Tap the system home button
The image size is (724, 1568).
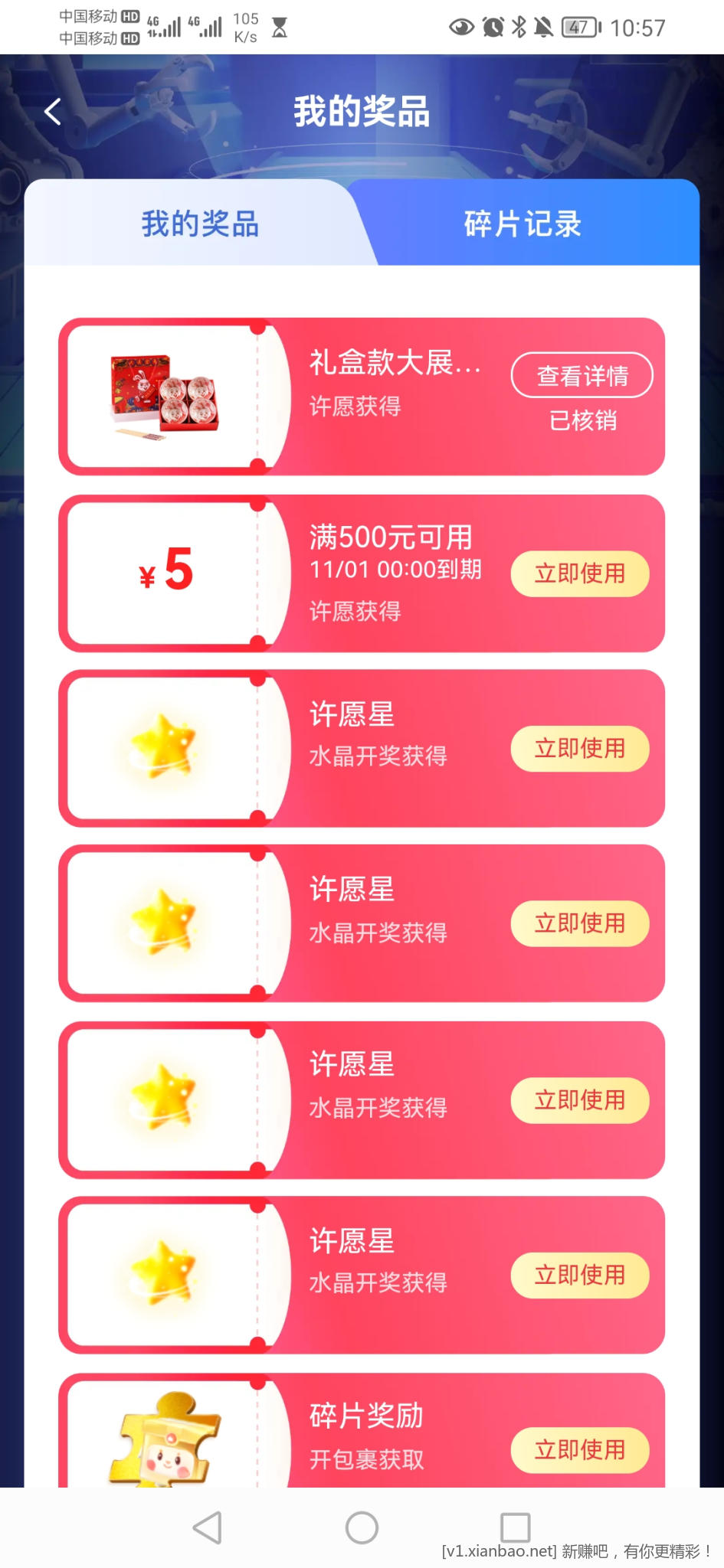(362, 1527)
